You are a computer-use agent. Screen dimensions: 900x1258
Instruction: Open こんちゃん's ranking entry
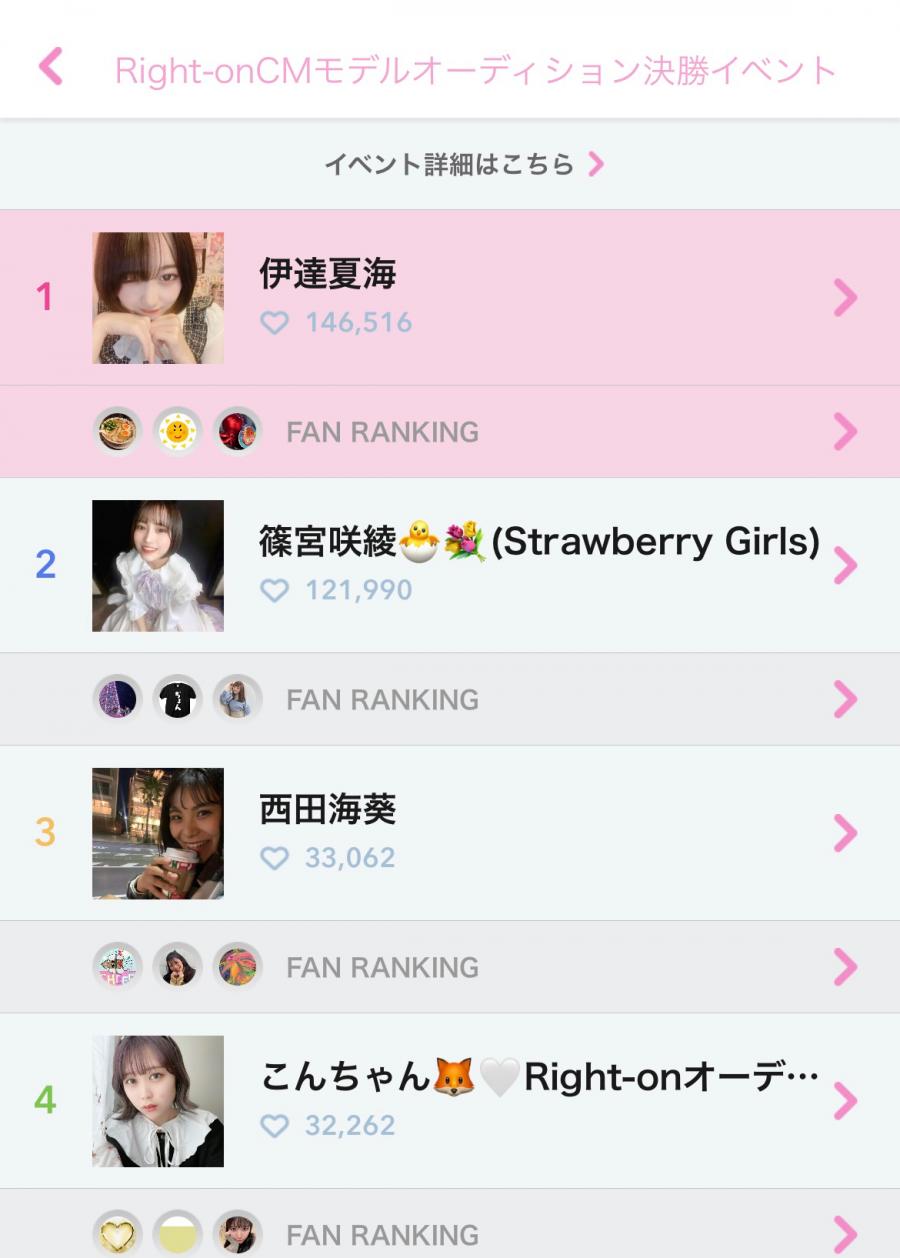coord(450,1100)
